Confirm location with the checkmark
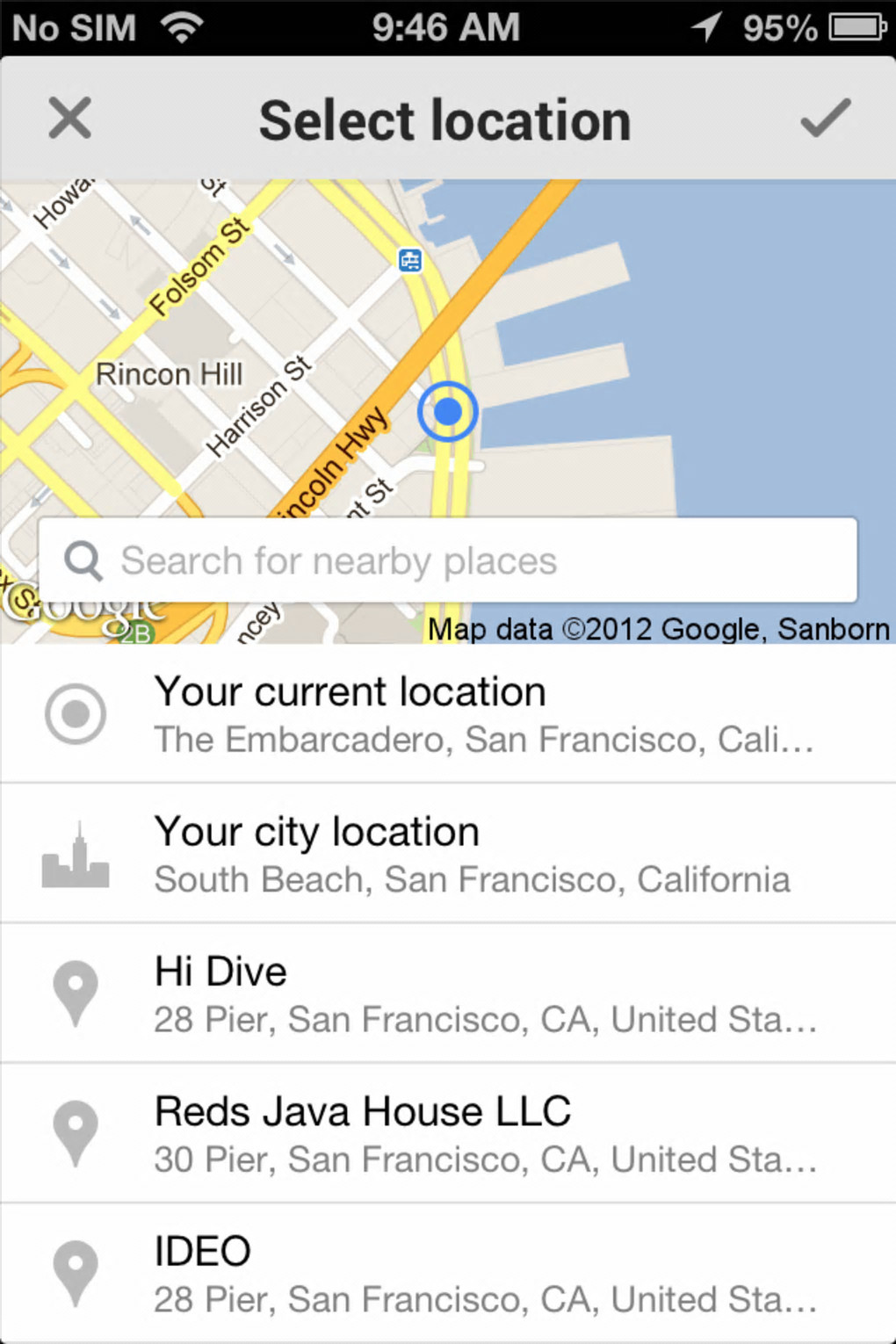The height and width of the screenshot is (1344, 896). click(x=825, y=119)
